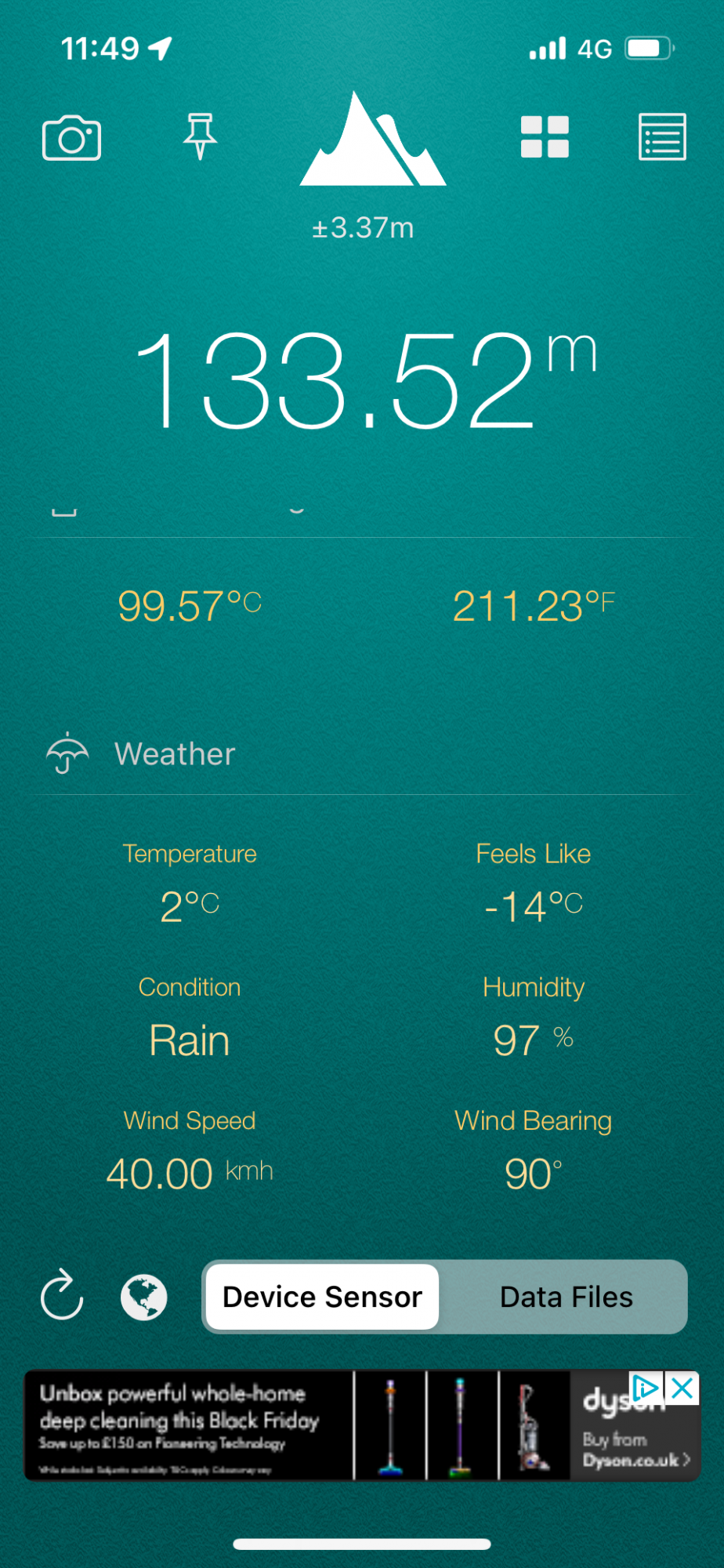
Task: Open the list view icon
Action: (x=662, y=137)
